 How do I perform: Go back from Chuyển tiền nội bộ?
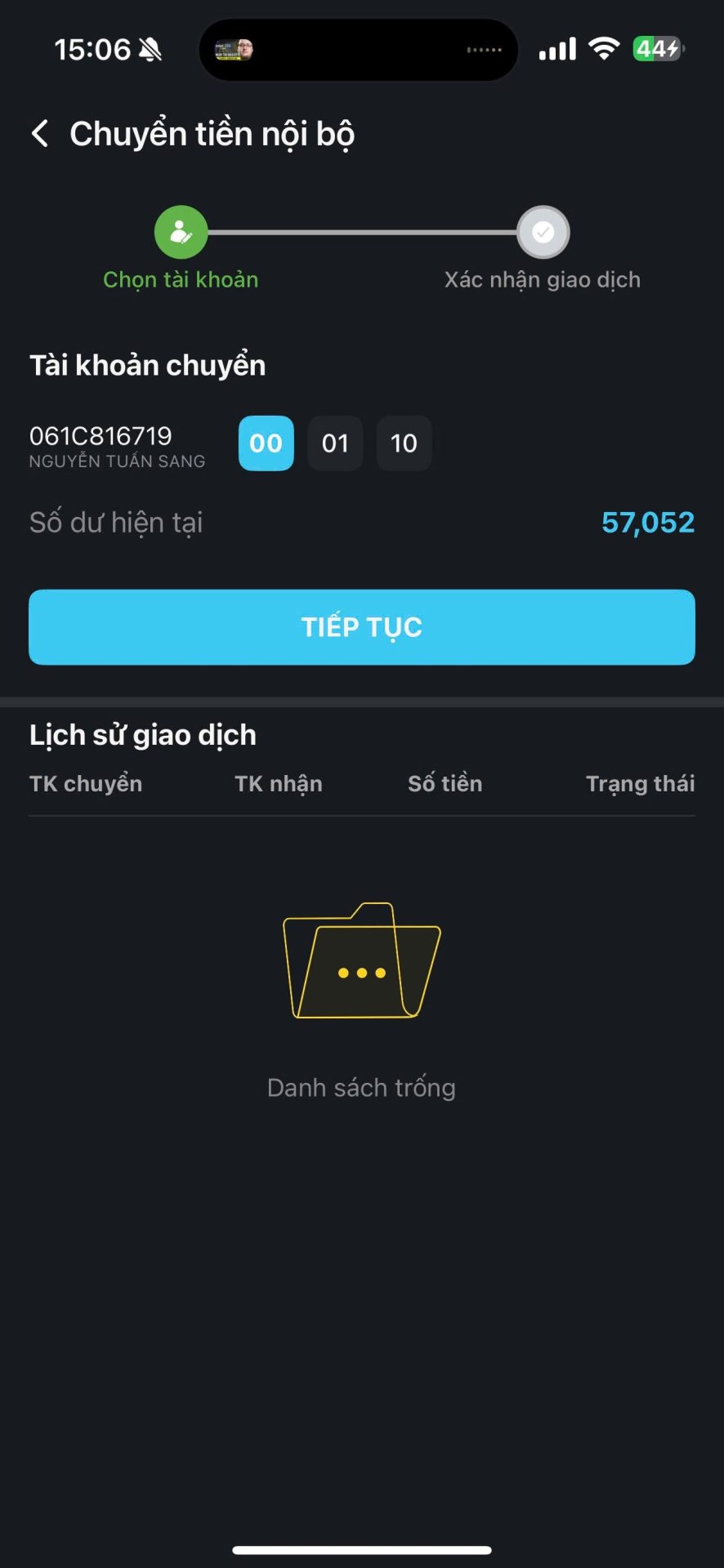click(x=40, y=134)
